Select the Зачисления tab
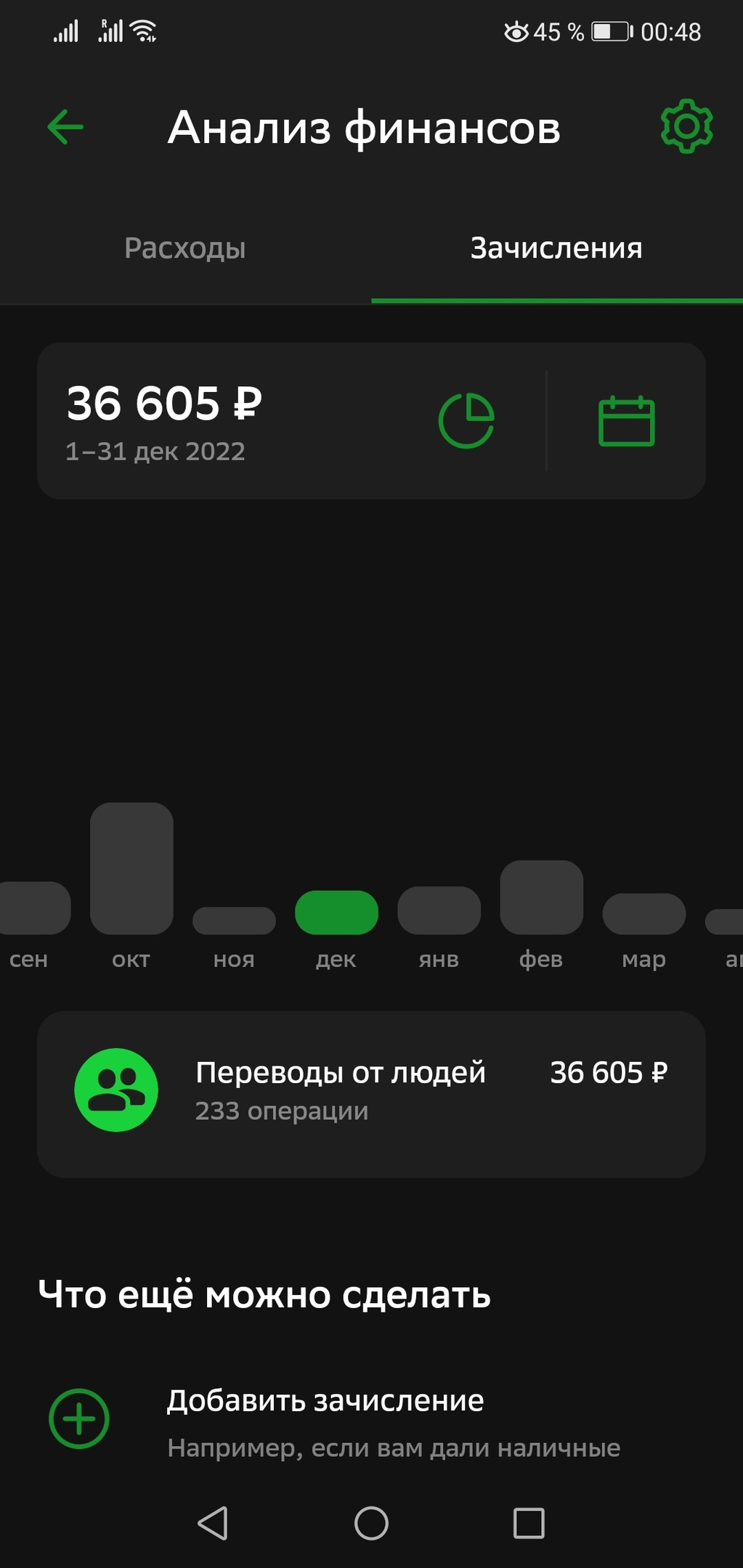Viewport: 743px width, 1568px height. tap(556, 248)
